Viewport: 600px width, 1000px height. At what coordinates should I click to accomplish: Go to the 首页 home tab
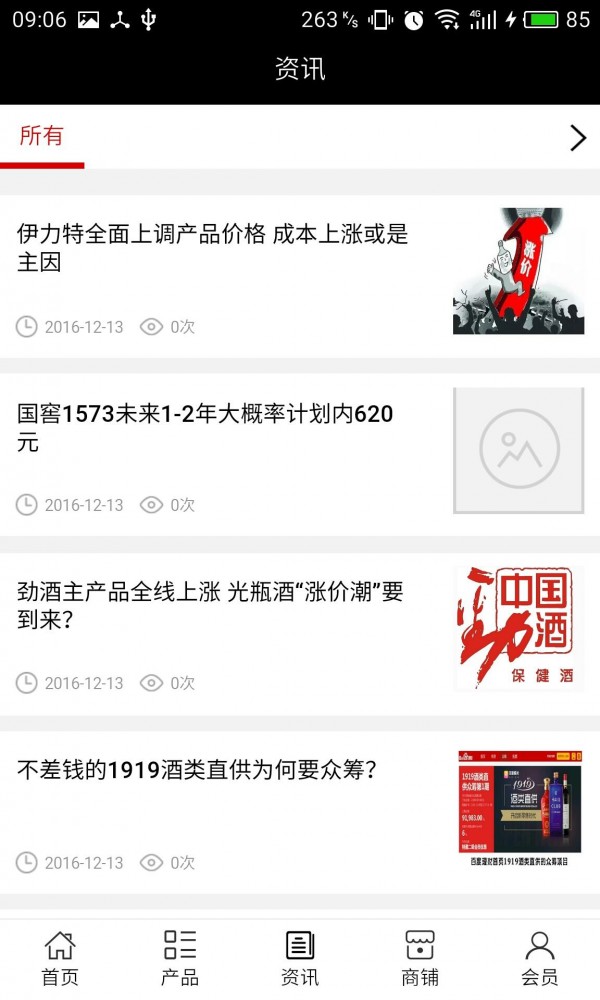[60, 957]
